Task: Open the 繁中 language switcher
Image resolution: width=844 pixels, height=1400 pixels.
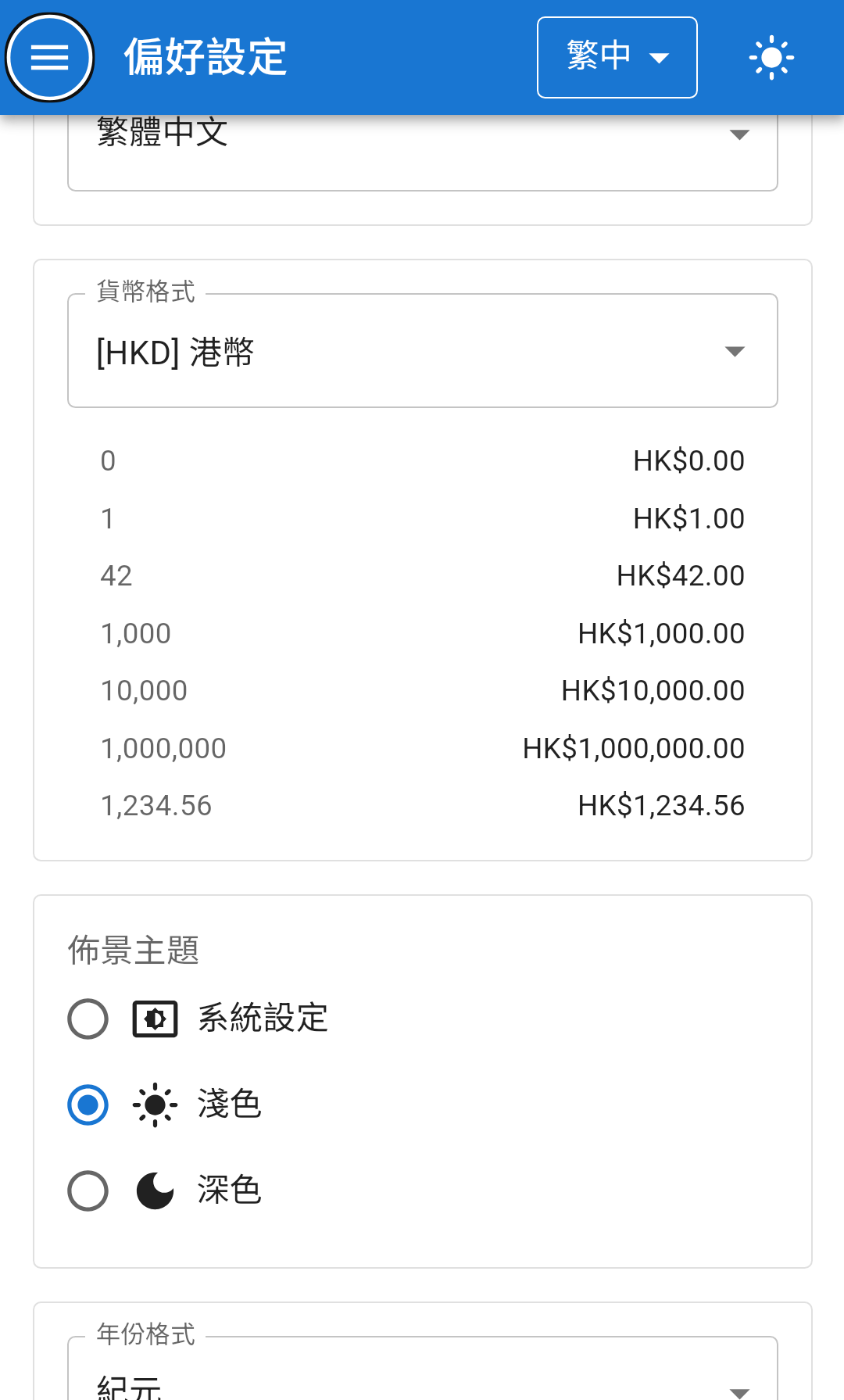Action: click(x=617, y=57)
